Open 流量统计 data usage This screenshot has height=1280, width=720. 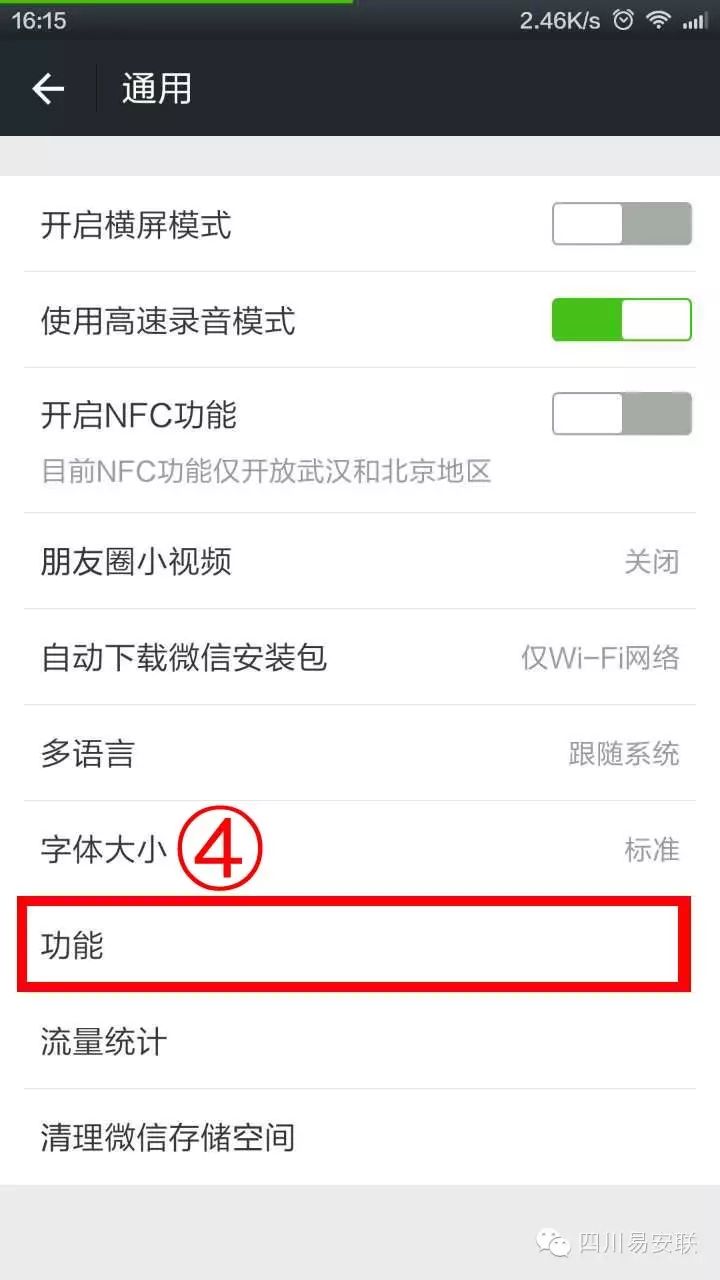(x=360, y=1041)
